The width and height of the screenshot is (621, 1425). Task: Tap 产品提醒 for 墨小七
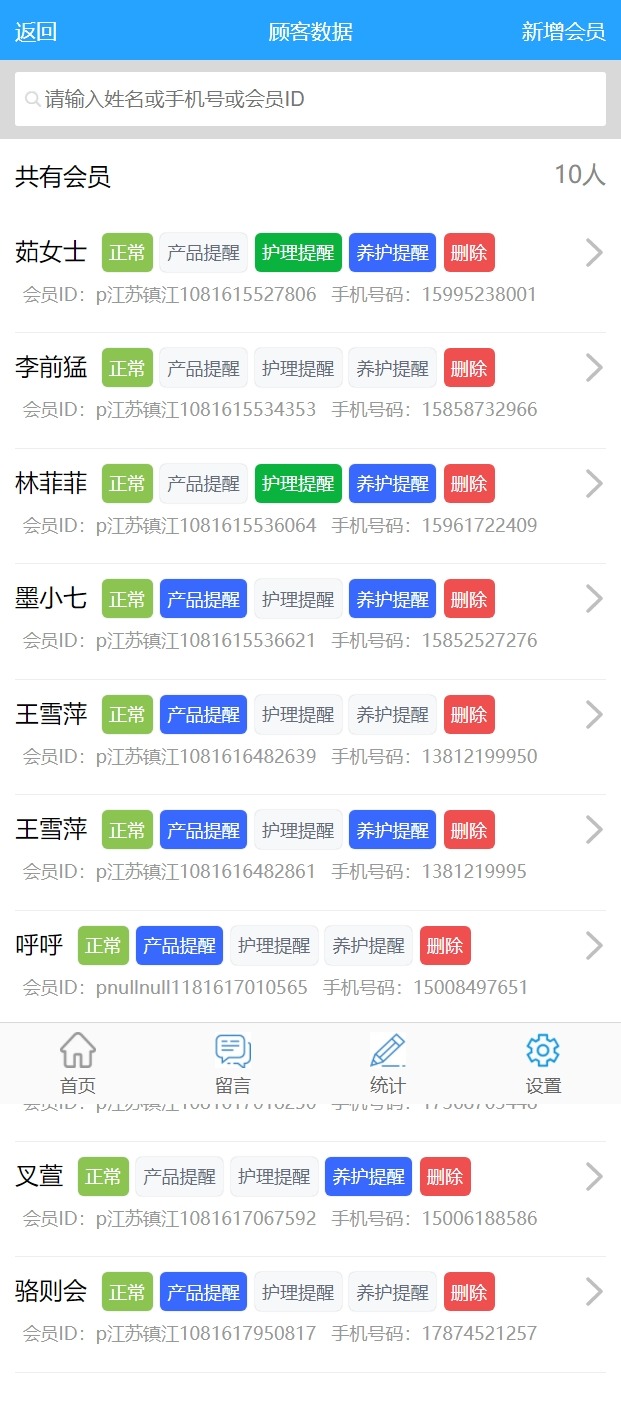click(203, 599)
